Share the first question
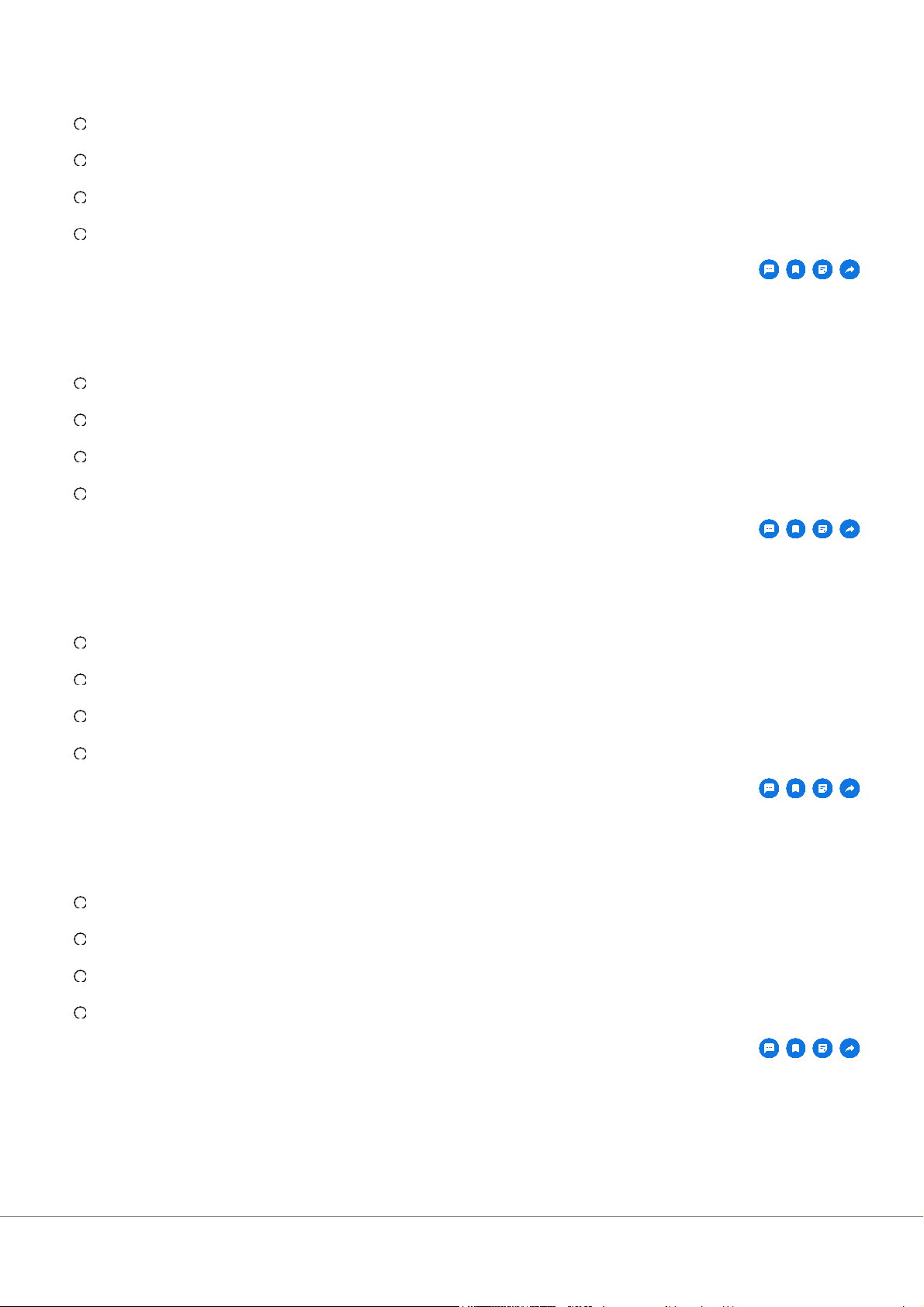 tap(850, 269)
